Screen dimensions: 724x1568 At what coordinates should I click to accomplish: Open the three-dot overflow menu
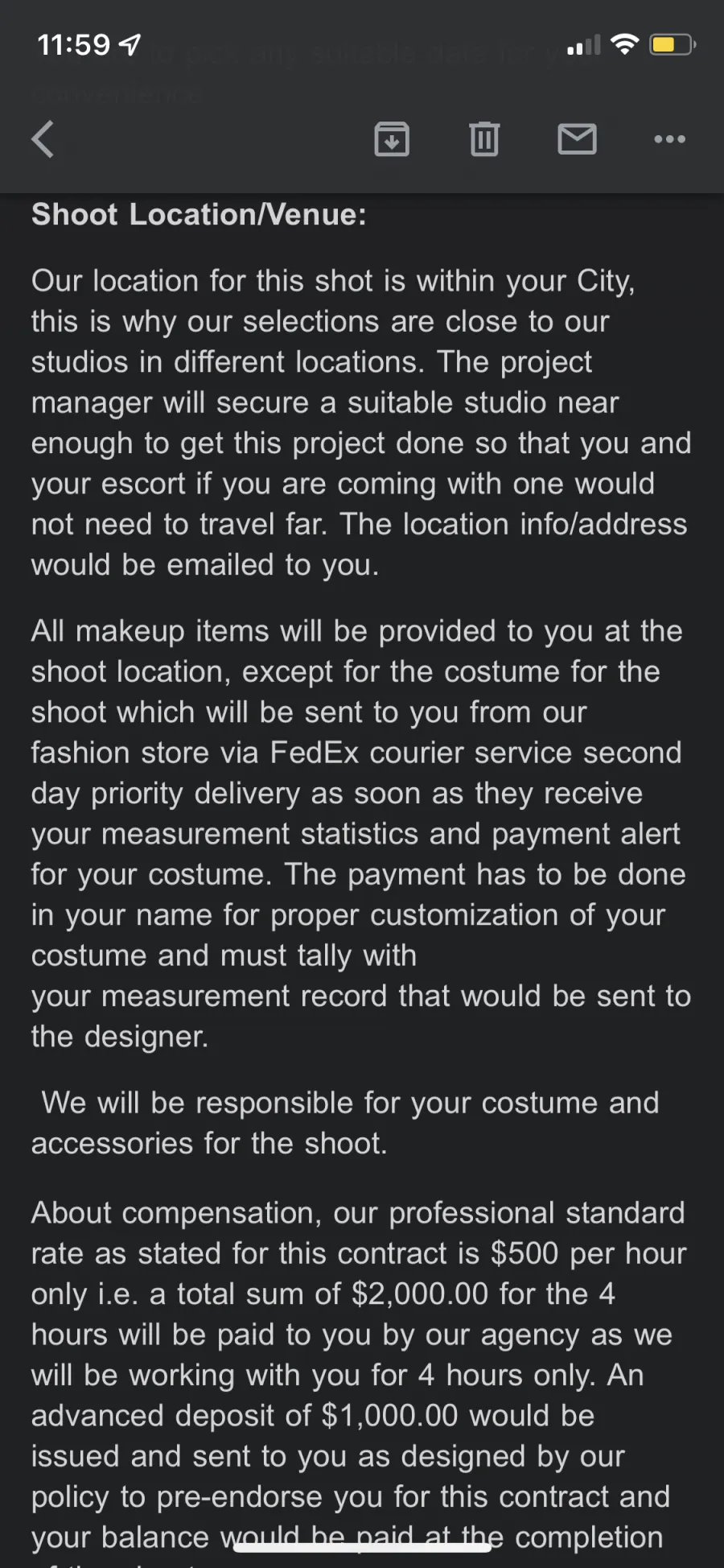coord(669,139)
